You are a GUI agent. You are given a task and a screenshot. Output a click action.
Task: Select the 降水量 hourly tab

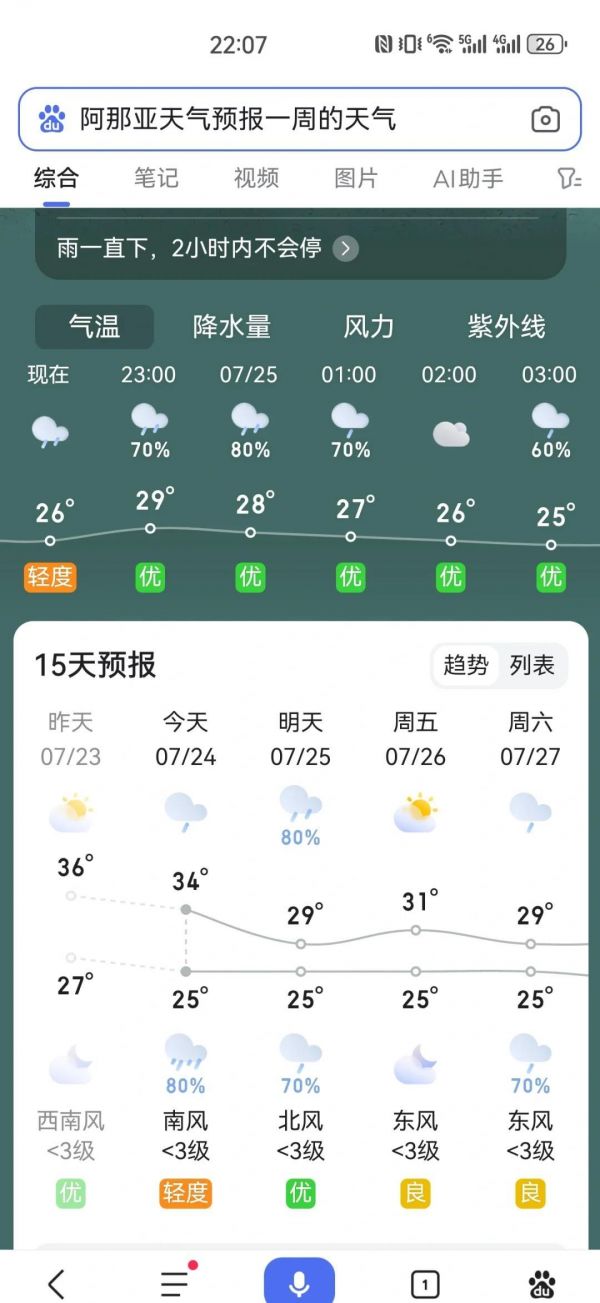(x=232, y=326)
